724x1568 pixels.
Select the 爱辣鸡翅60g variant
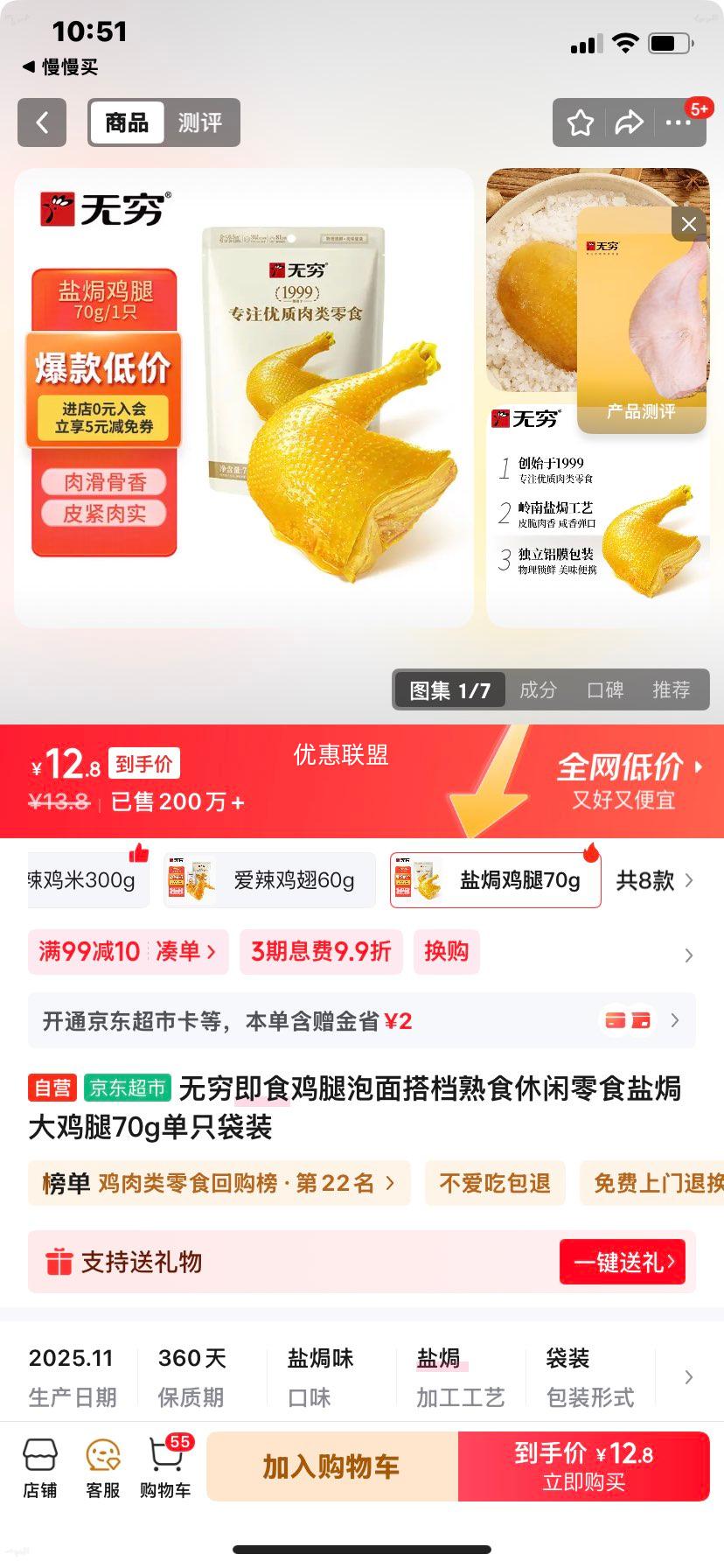pos(268,880)
